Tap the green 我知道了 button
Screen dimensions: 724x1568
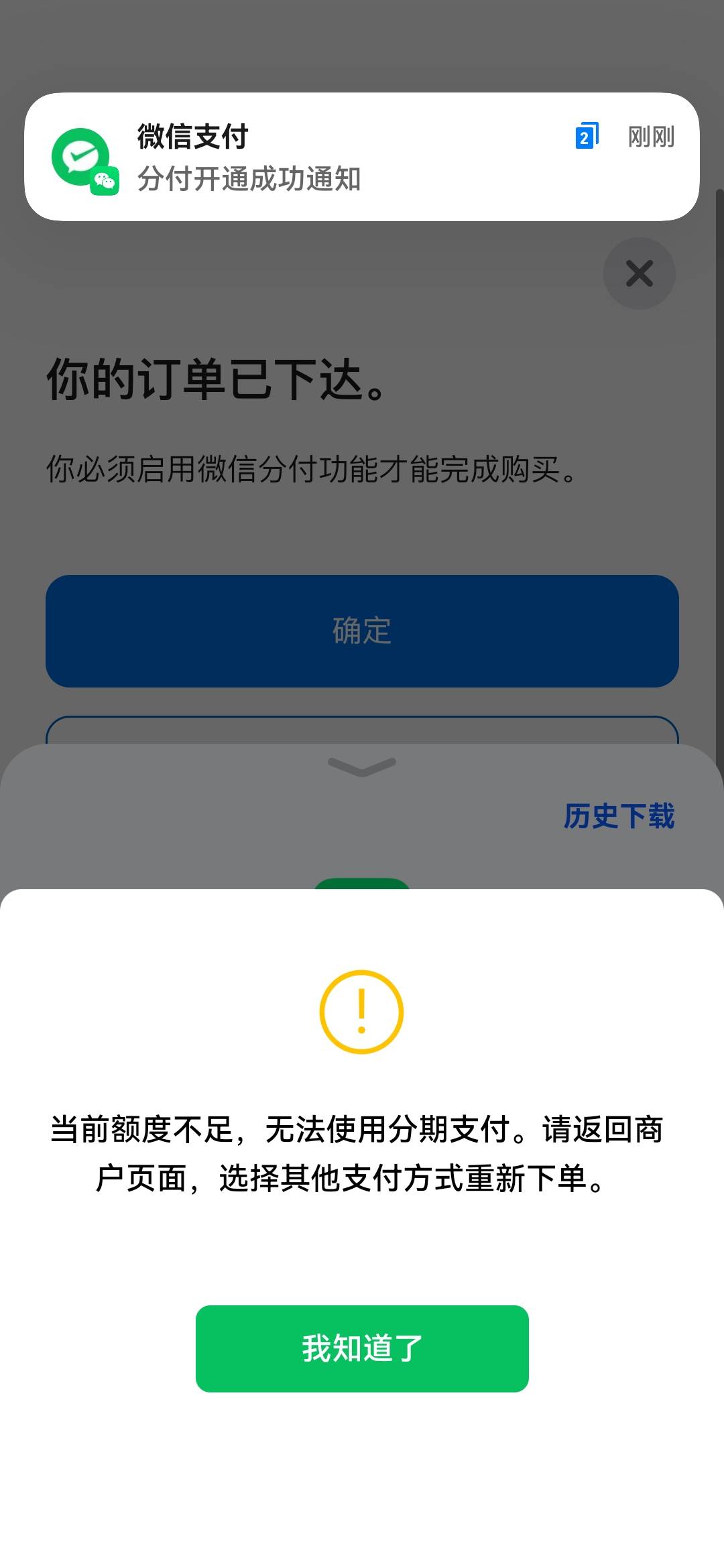pyautogui.click(x=362, y=1348)
